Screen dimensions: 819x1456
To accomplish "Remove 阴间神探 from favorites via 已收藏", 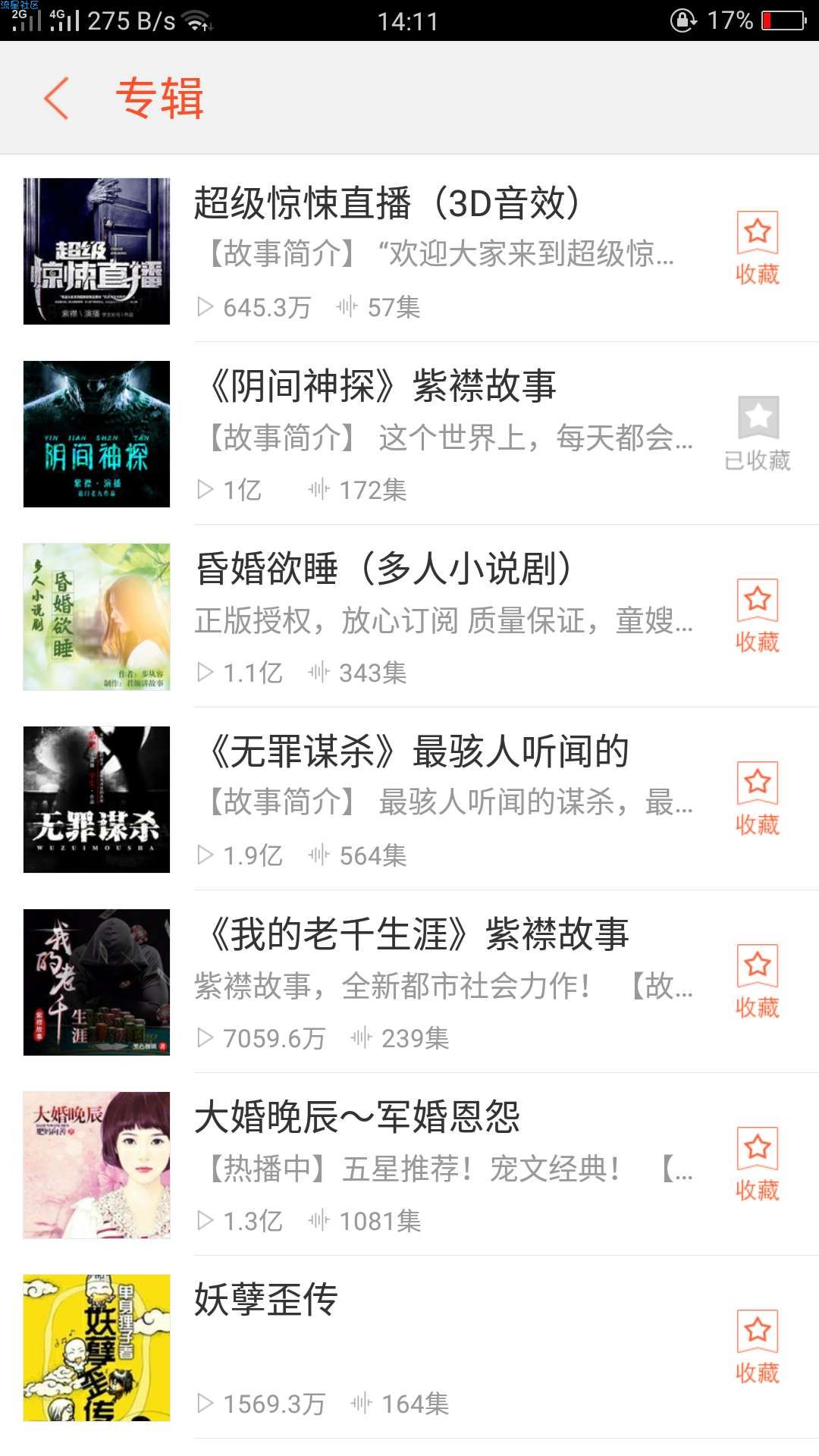I will tap(758, 433).
